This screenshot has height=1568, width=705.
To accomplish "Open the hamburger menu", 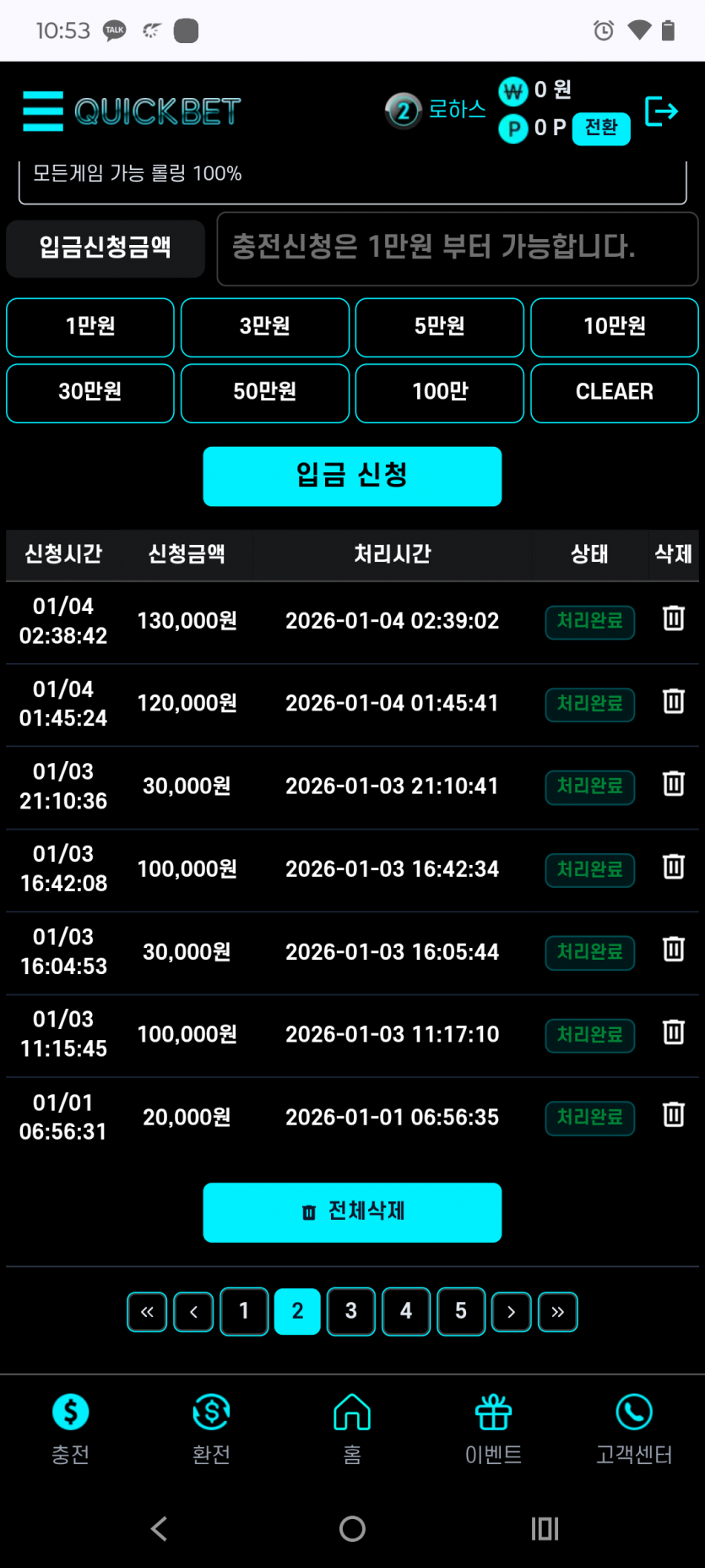I will coord(42,111).
